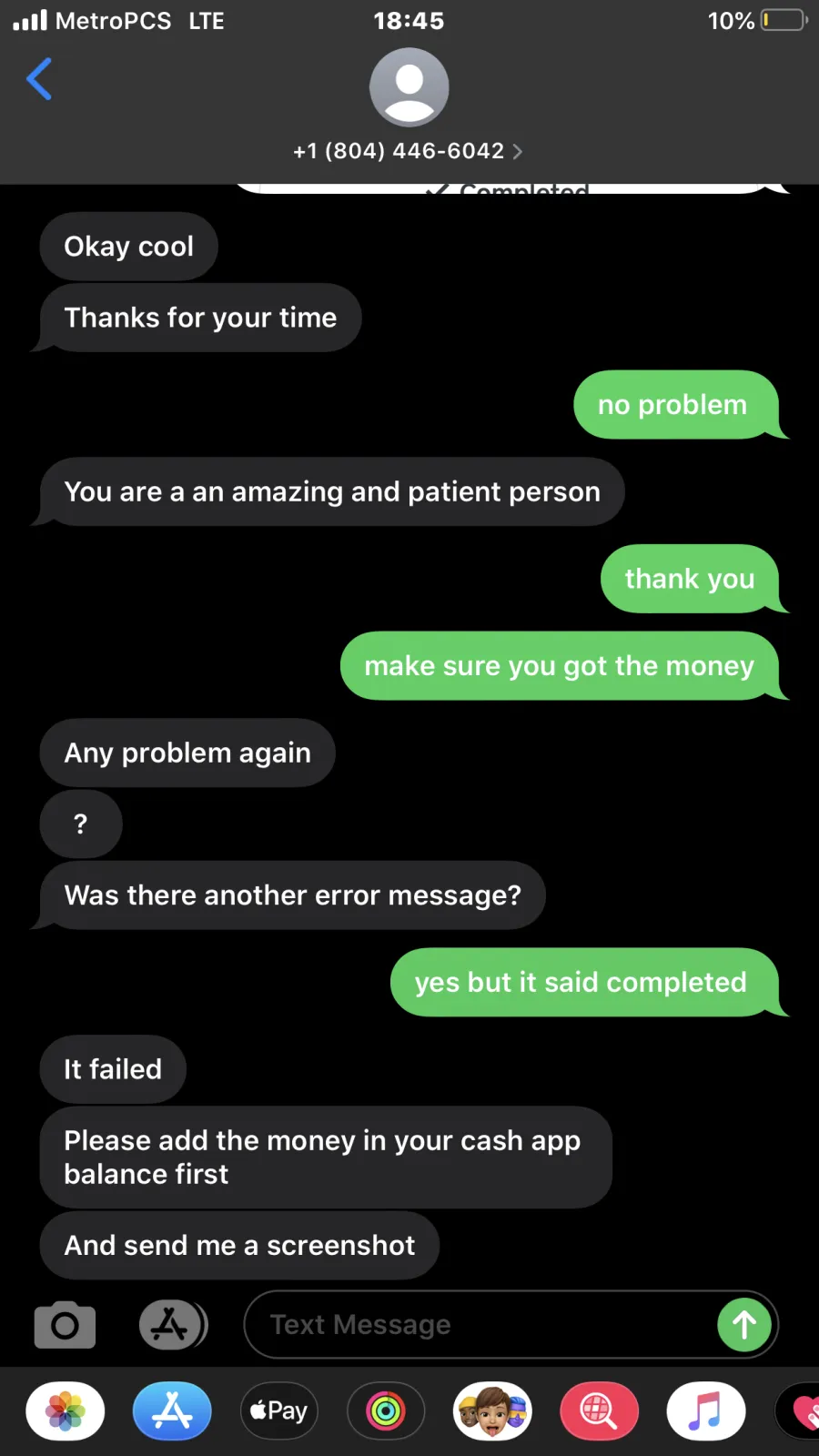The image size is (819, 1456).
Task: Go back to the messages list
Action: 39,79
